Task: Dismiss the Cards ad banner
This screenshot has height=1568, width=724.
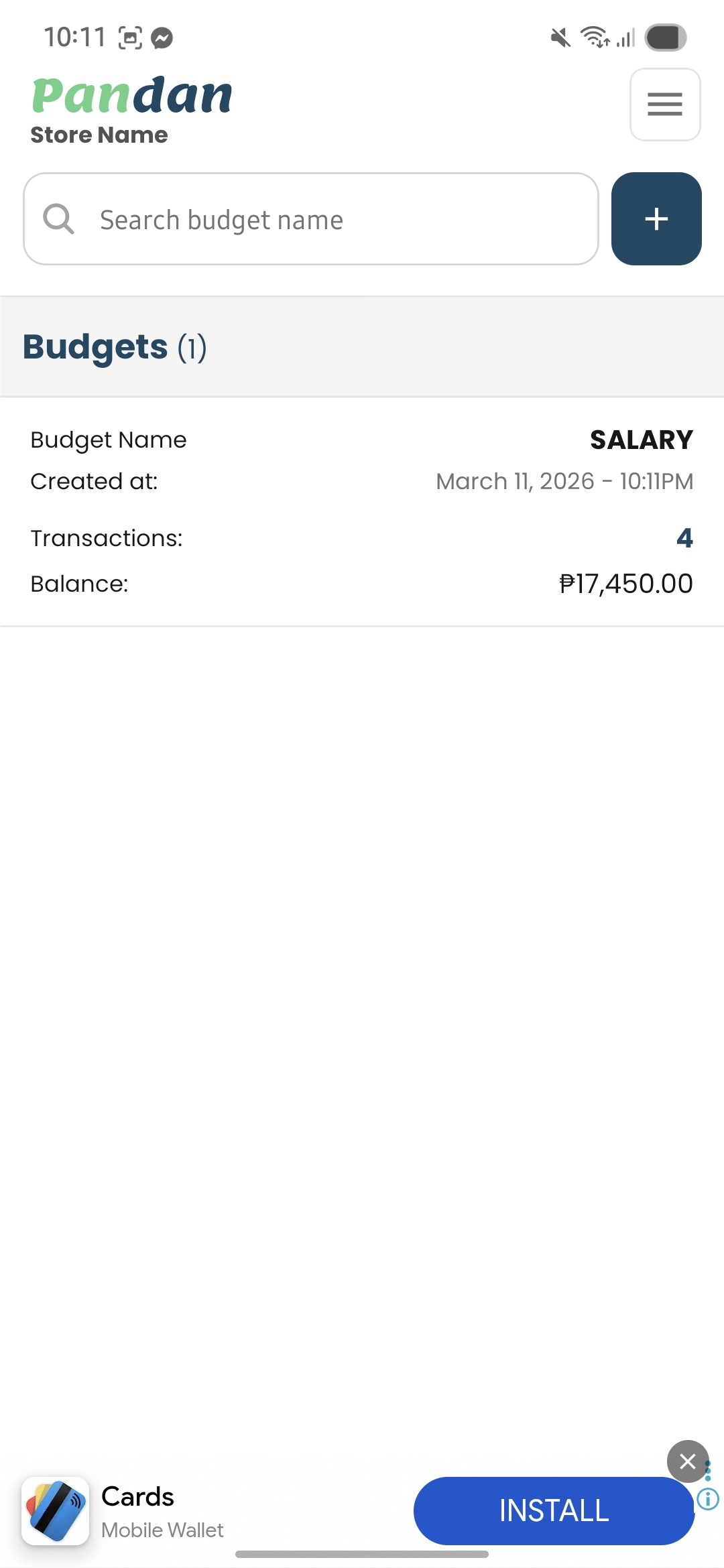Action: click(x=687, y=1461)
